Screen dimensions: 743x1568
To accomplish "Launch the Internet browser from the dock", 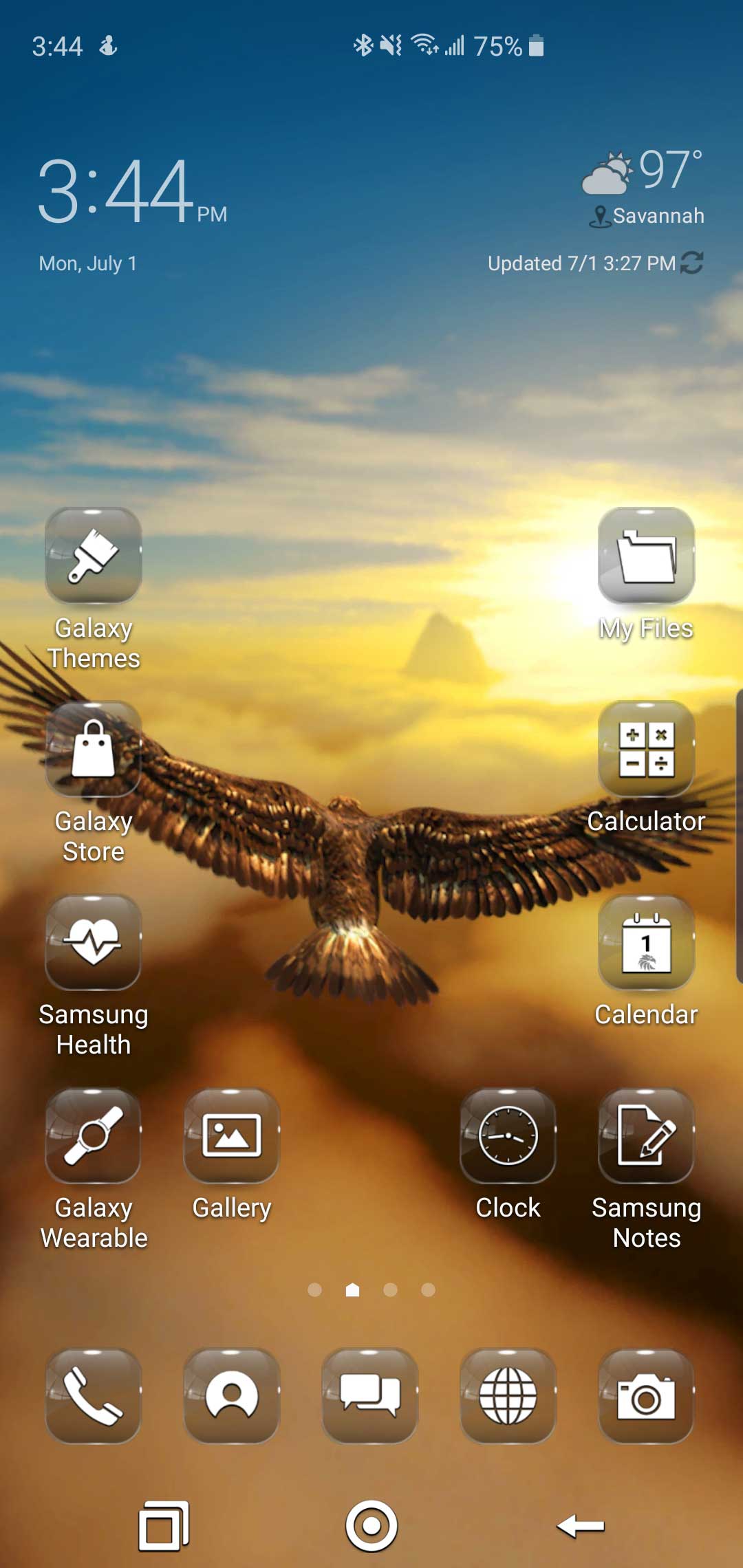I will point(508,1396).
